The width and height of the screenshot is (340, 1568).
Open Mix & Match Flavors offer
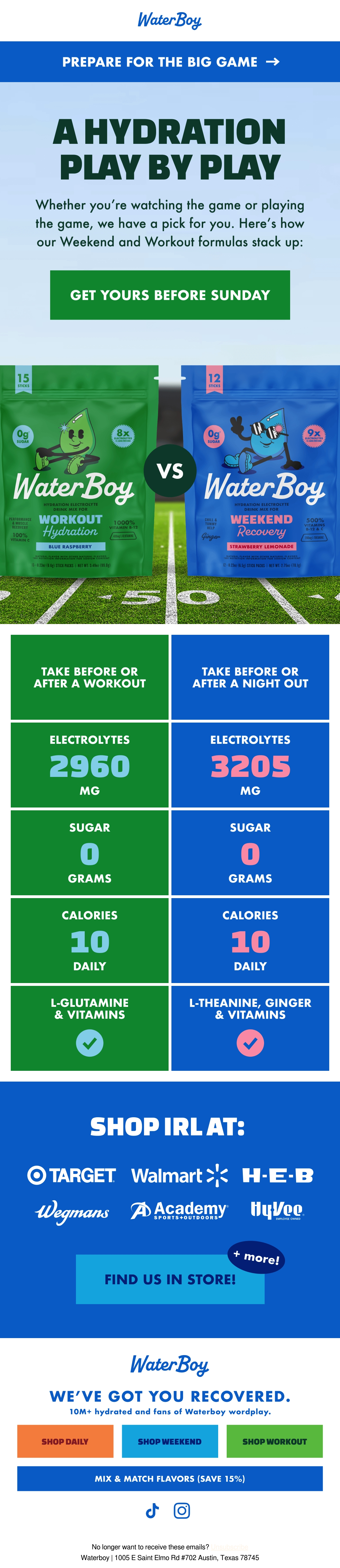tap(170, 1479)
